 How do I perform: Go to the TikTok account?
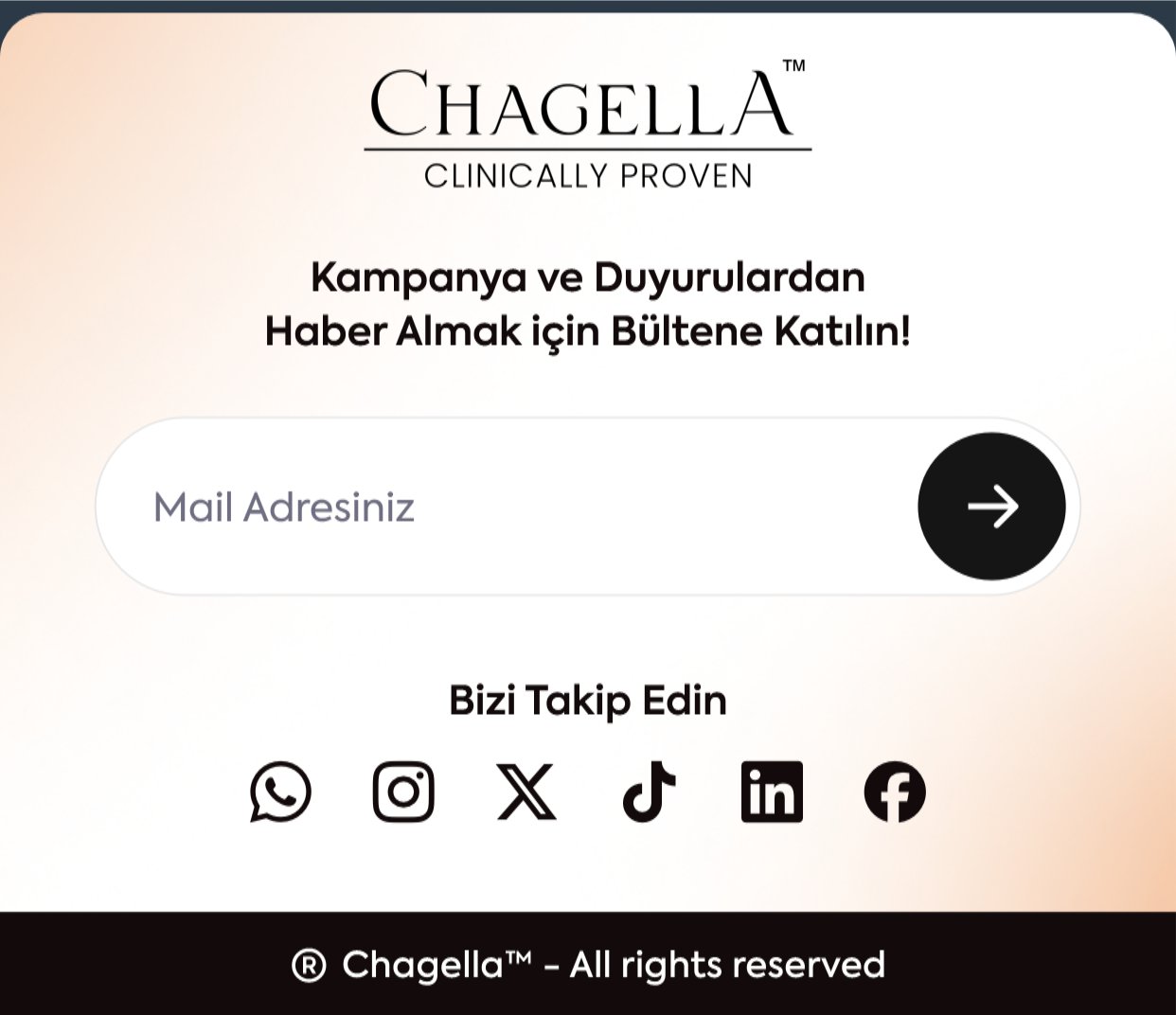tap(650, 792)
